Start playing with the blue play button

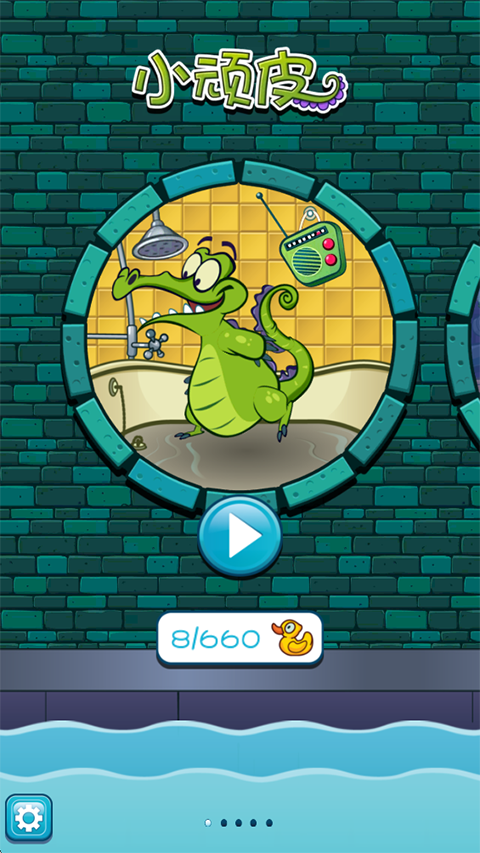(x=240, y=536)
